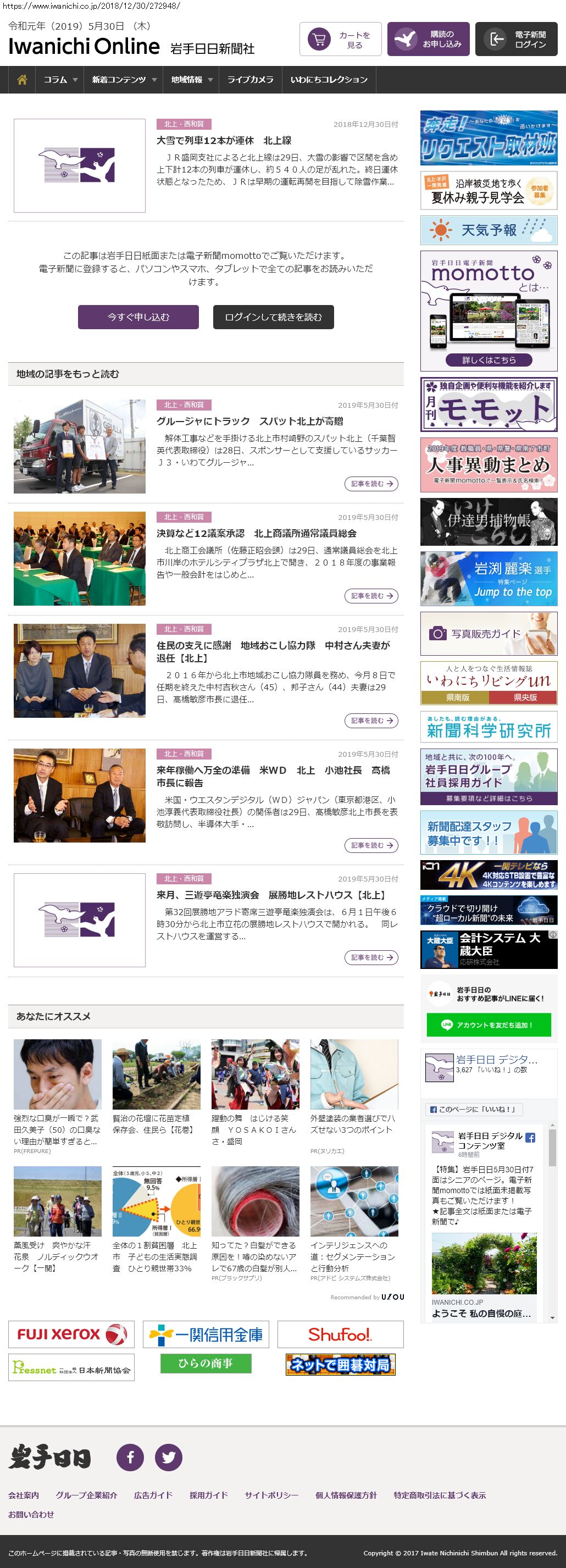This screenshot has width=566, height=1568.
Task: Open 会社案内 footer link
Action: point(24,1495)
